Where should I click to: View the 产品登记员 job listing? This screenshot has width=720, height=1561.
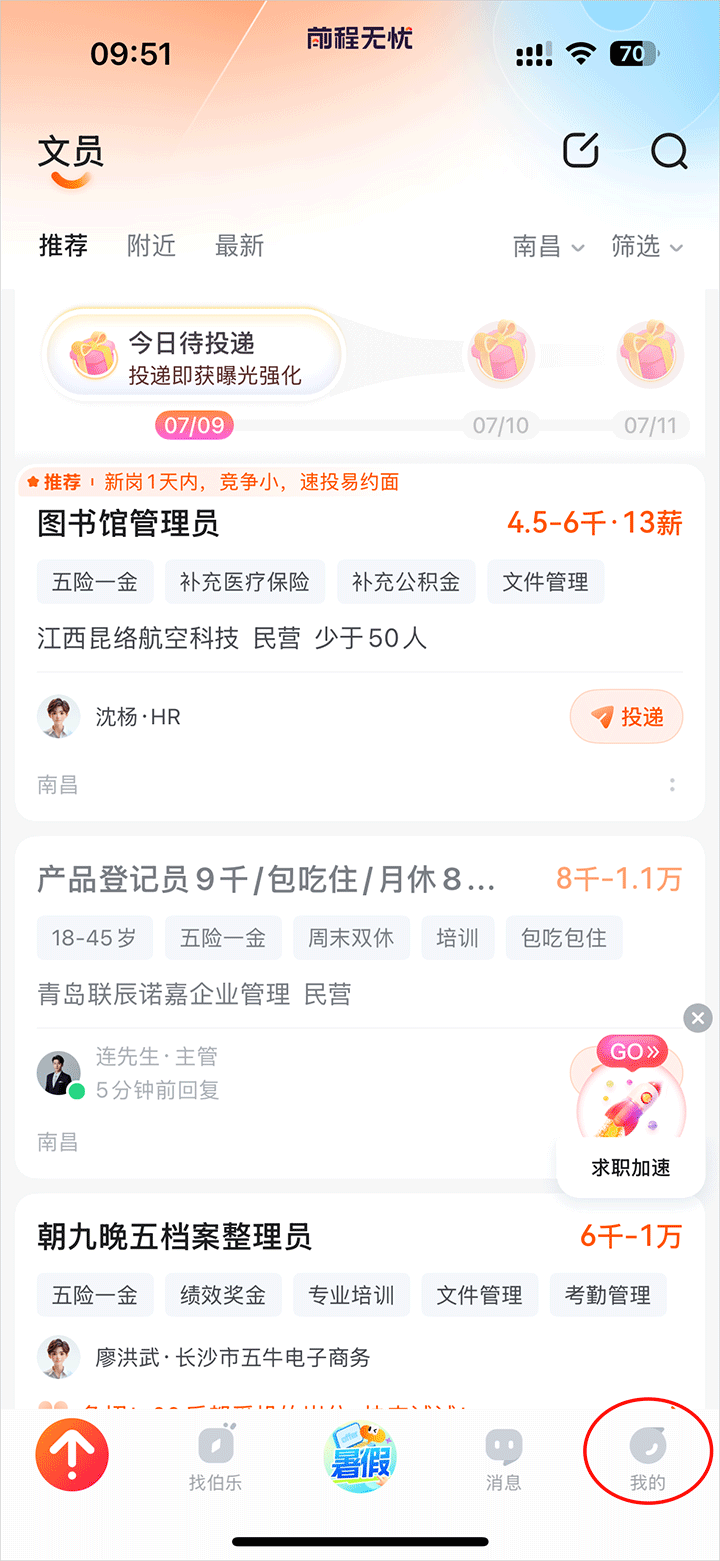coord(266,880)
